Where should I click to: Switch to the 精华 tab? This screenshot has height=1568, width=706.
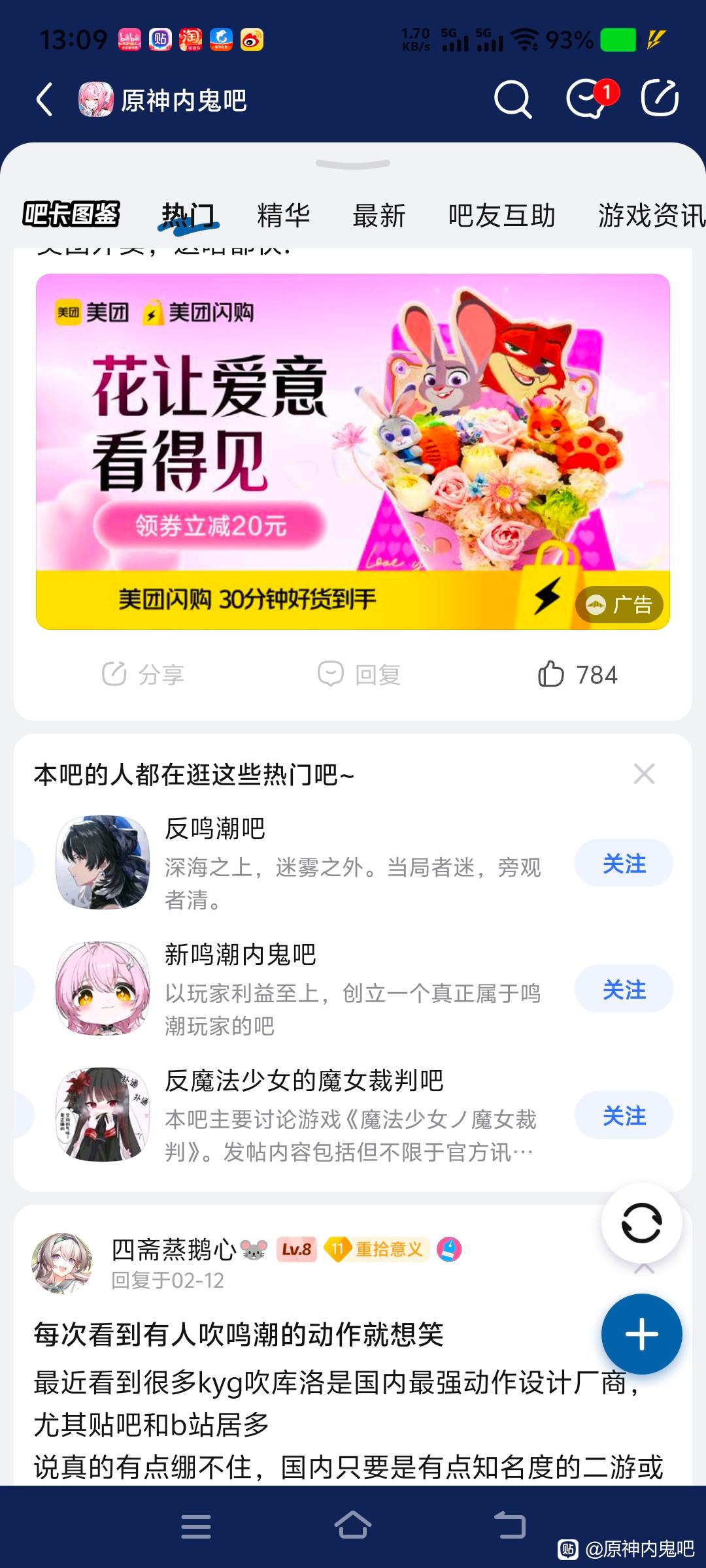click(x=284, y=216)
